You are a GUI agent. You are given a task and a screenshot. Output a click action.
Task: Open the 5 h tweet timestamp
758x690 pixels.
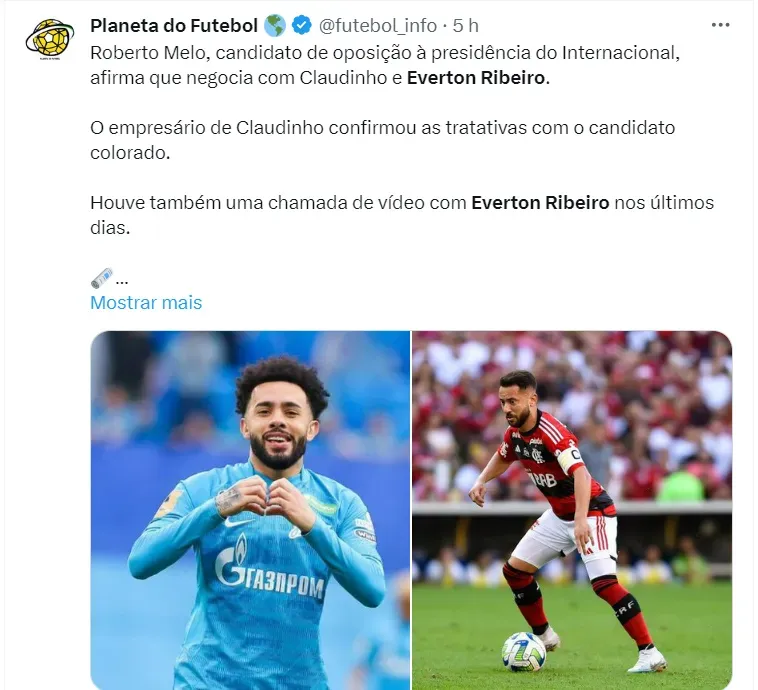(x=464, y=25)
